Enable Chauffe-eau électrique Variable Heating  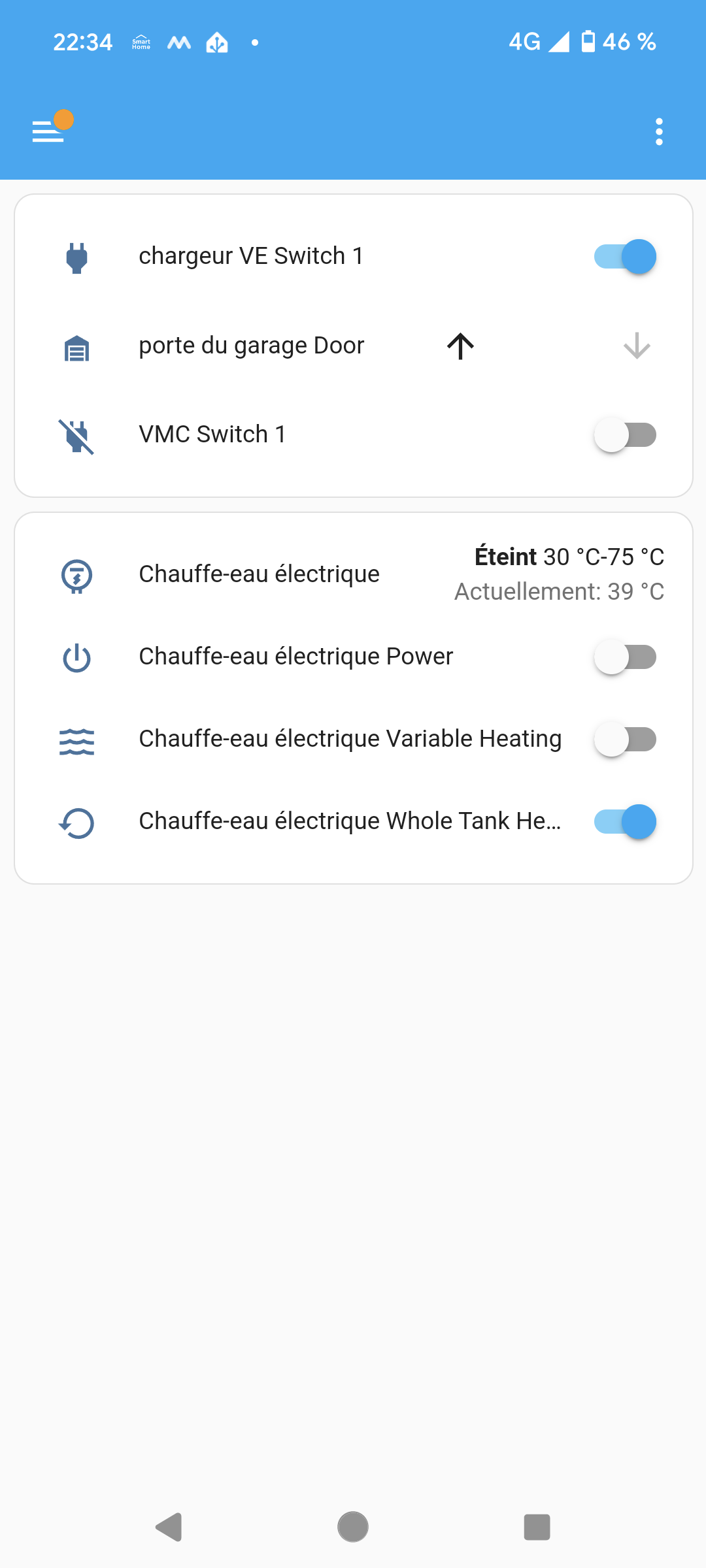[625, 739]
